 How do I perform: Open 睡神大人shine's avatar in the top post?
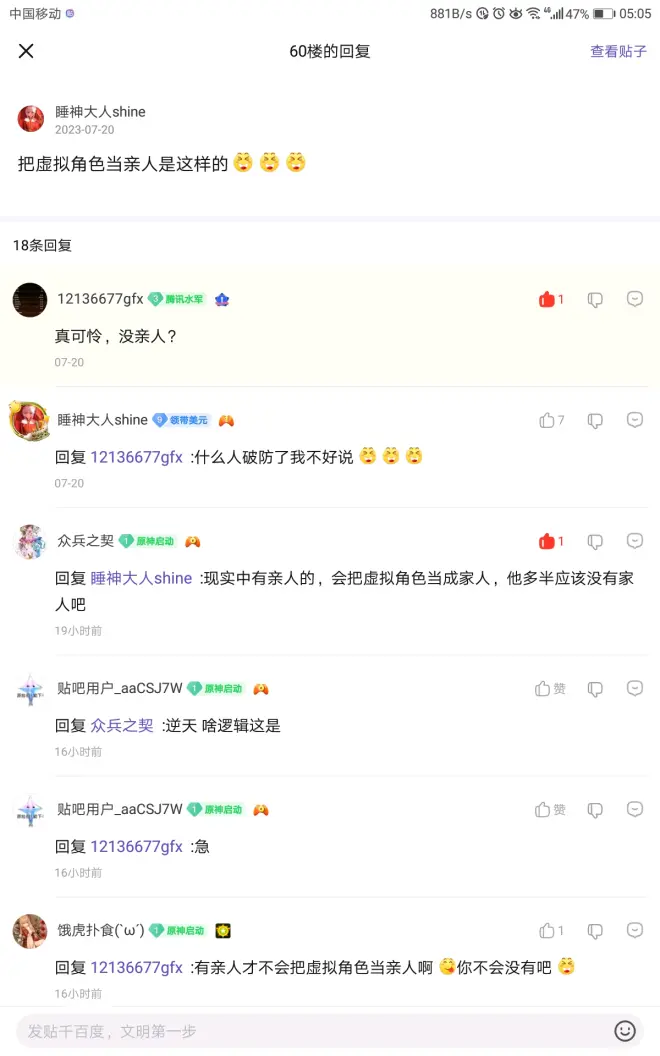tap(31, 120)
